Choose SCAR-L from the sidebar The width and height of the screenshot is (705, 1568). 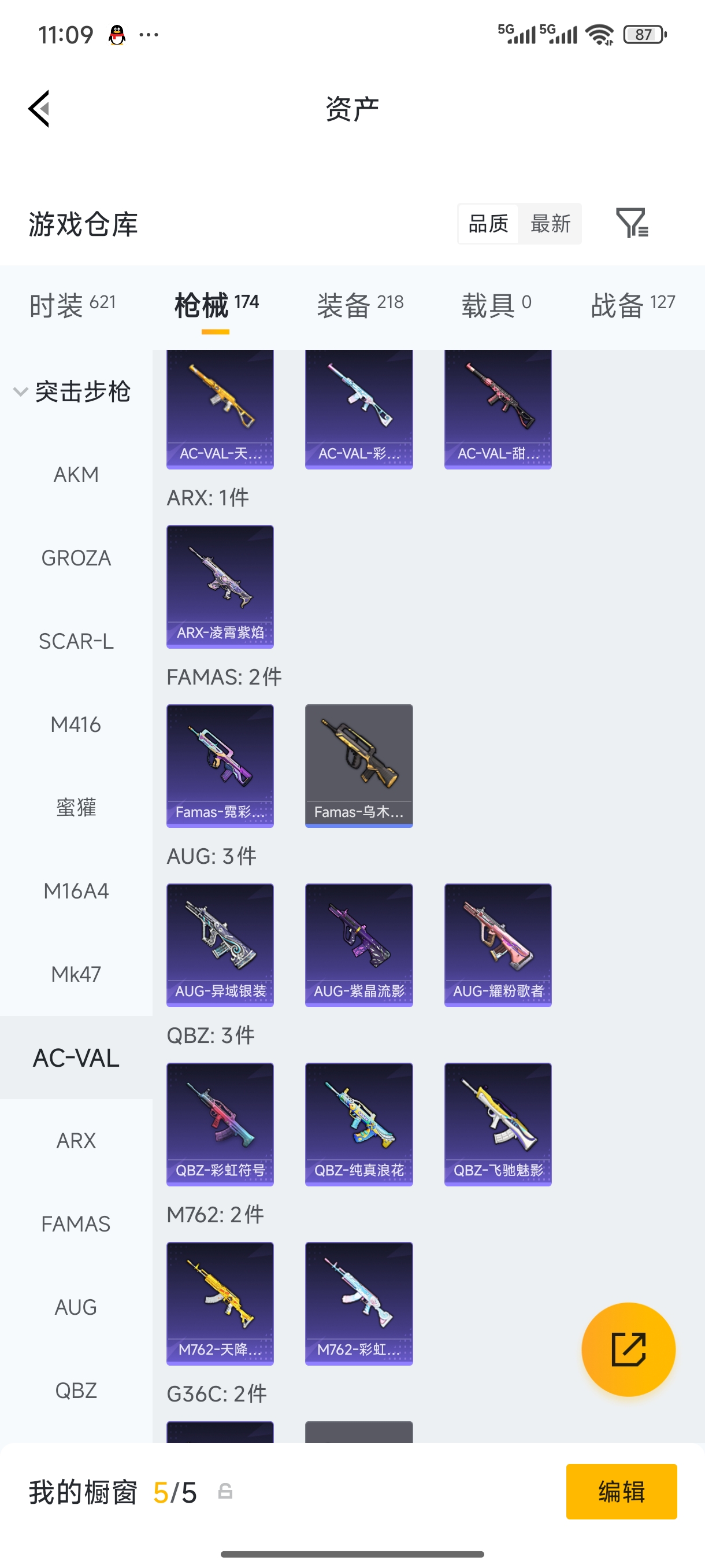[x=76, y=641]
